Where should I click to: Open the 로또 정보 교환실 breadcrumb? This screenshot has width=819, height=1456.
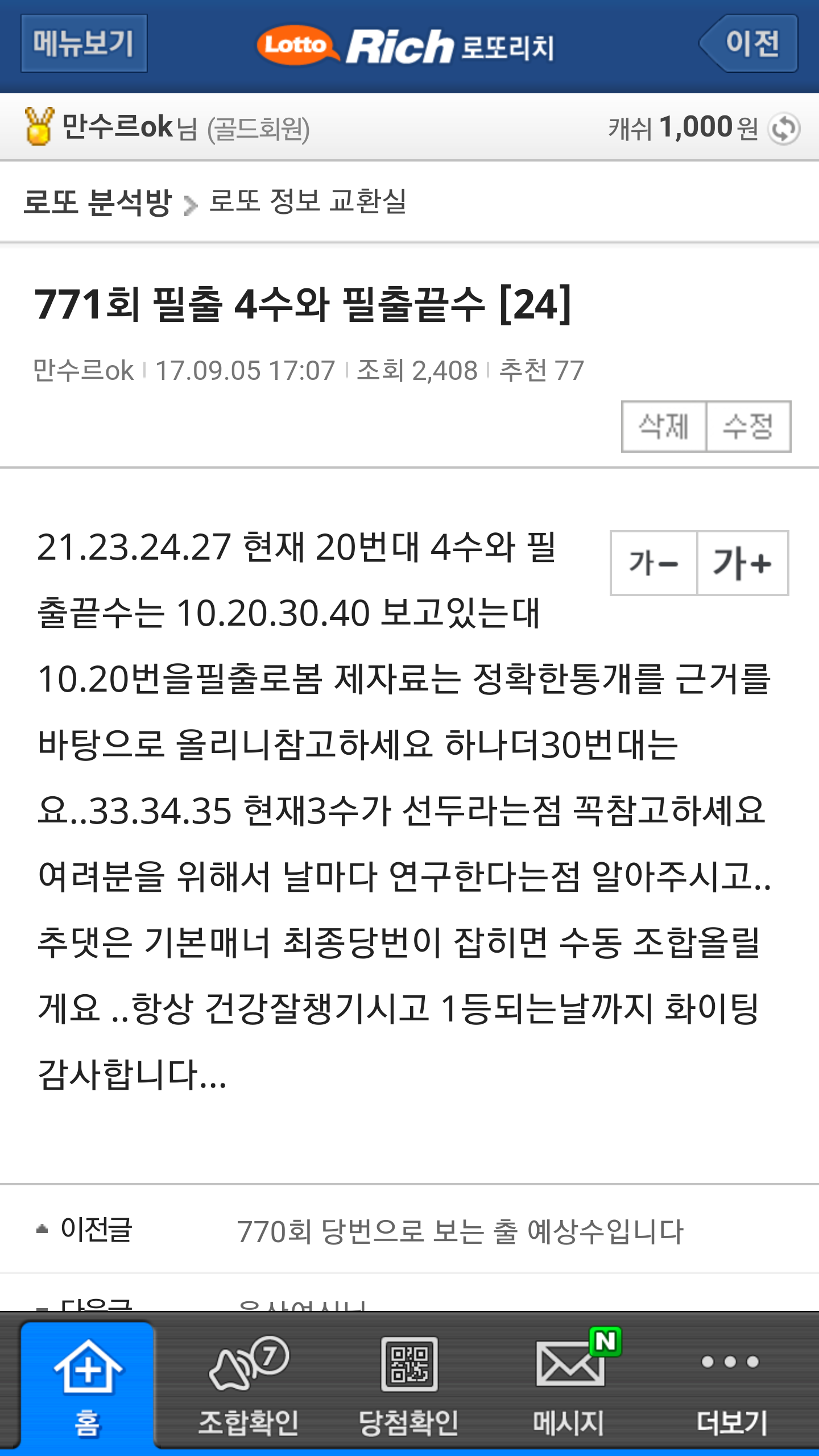coord(308,202)
